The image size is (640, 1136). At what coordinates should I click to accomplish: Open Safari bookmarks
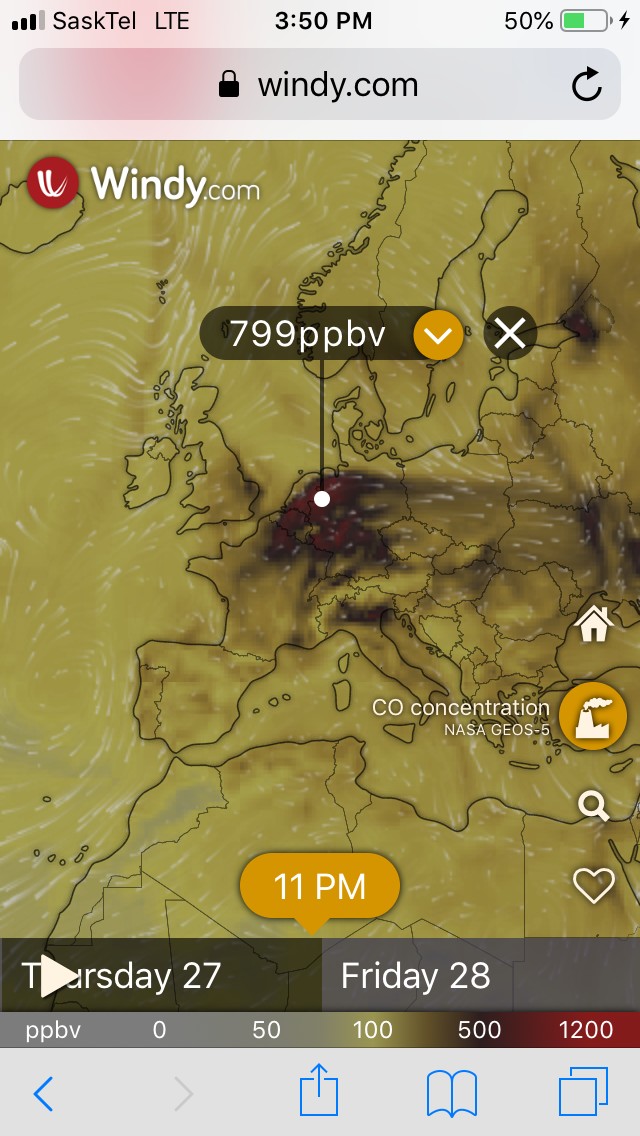[x=451, y=1093]
